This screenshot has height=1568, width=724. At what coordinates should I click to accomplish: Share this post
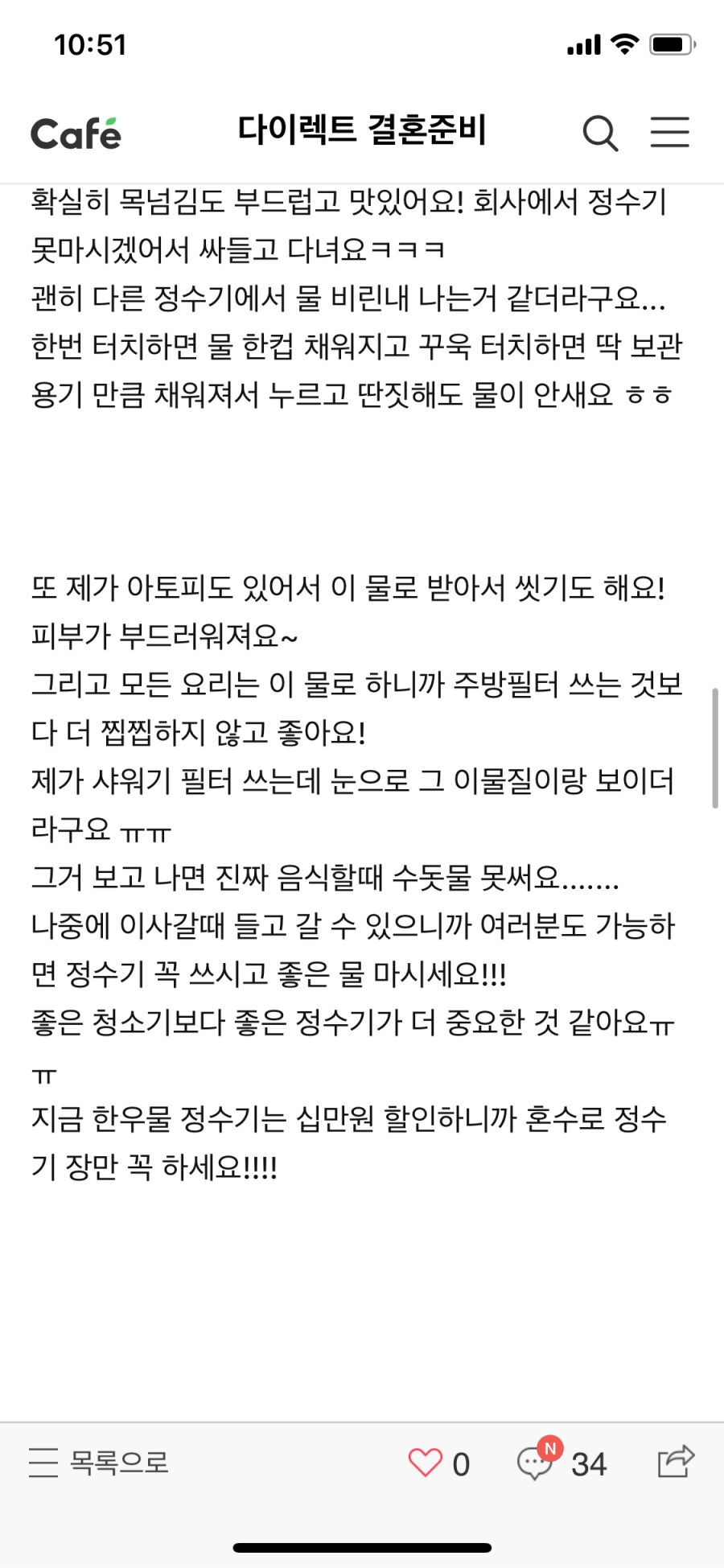676,1461
